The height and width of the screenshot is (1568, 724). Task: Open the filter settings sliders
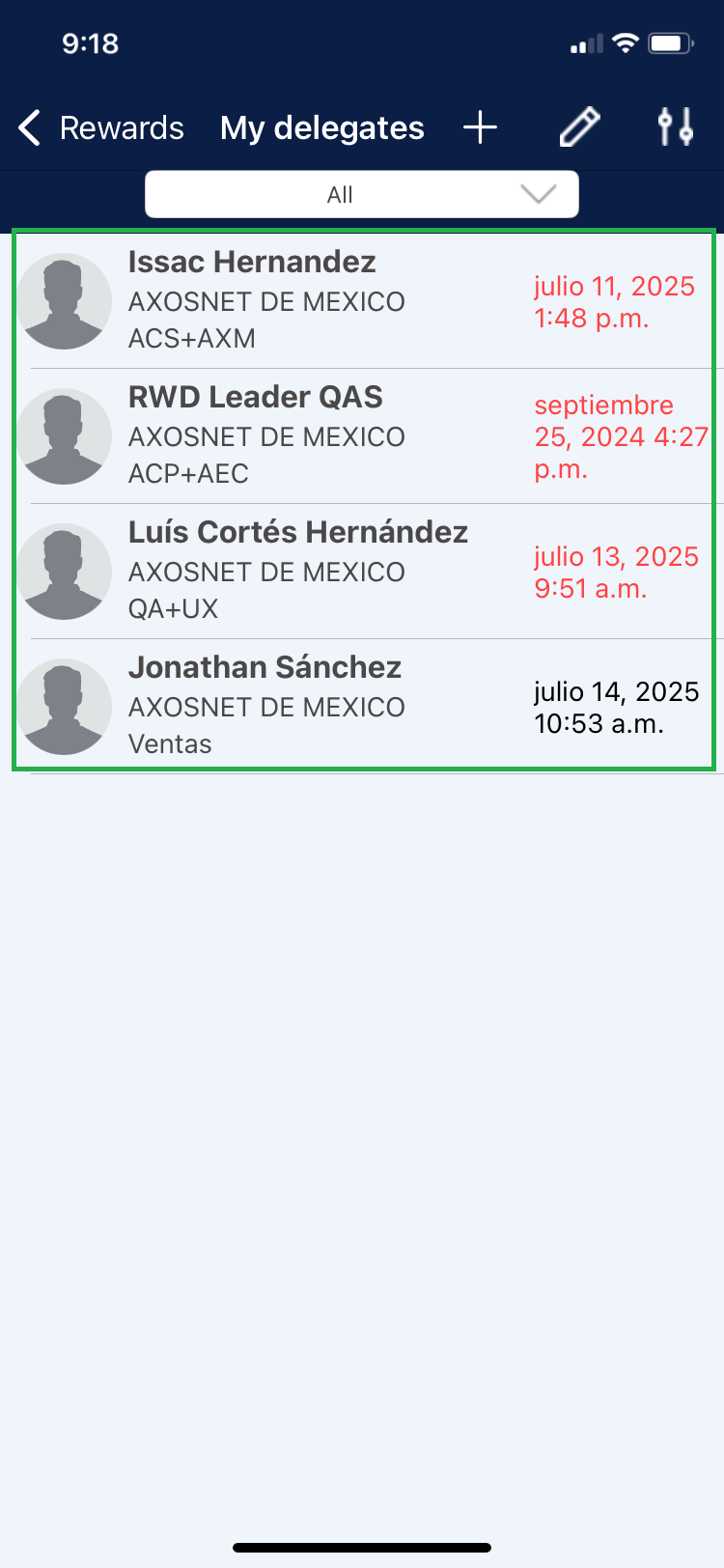click(x=675, y=127)
